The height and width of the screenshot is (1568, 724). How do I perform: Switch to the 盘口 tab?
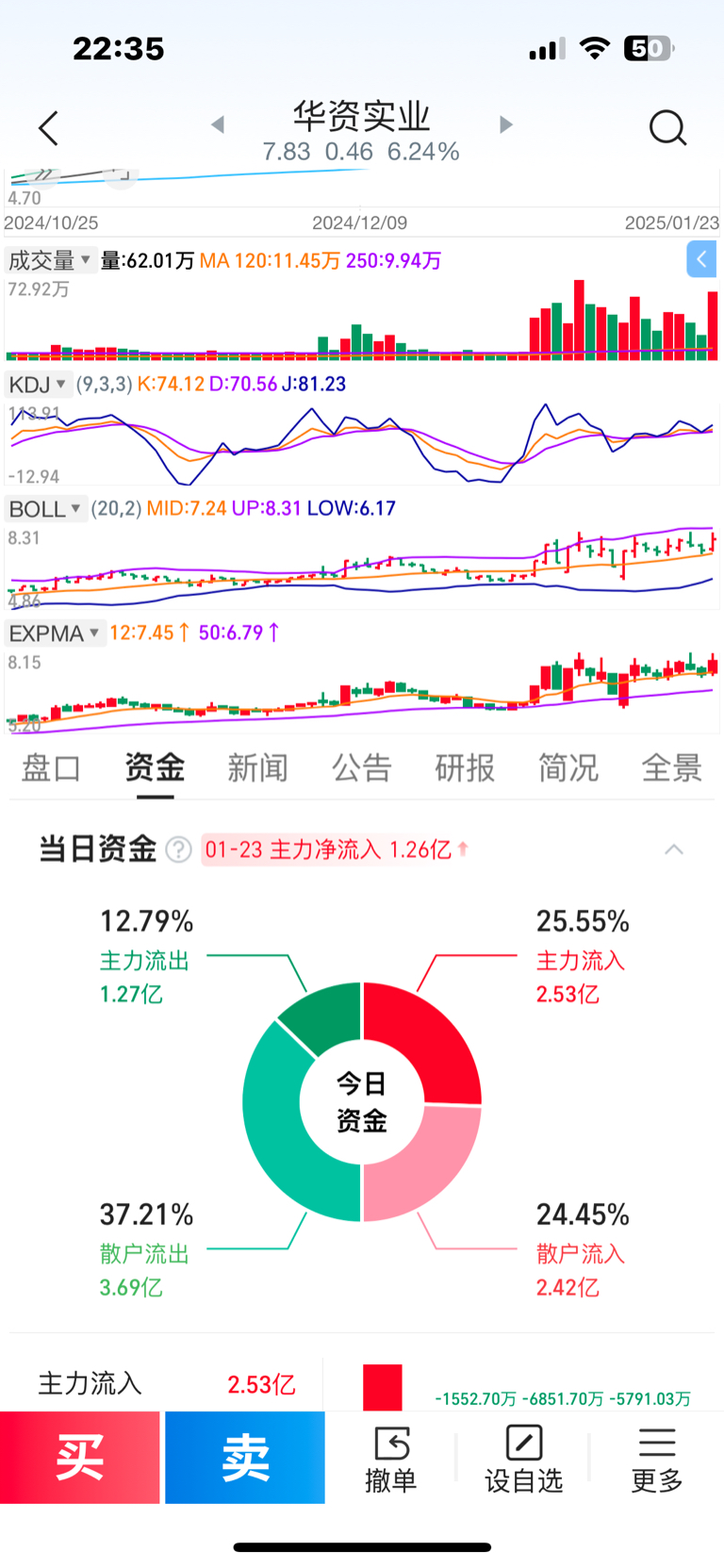coord(50,768)
